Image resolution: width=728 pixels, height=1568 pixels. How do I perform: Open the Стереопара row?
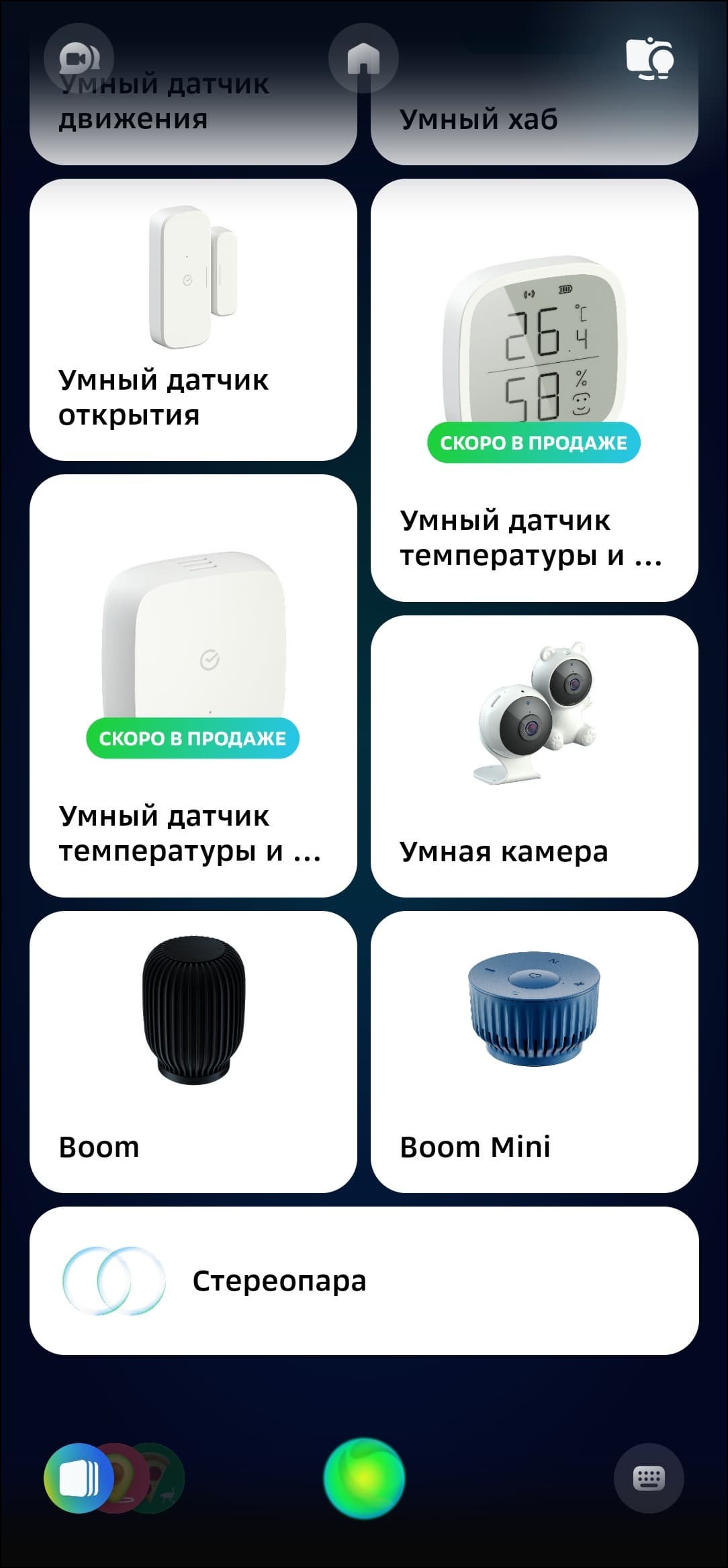point(364,1280)
